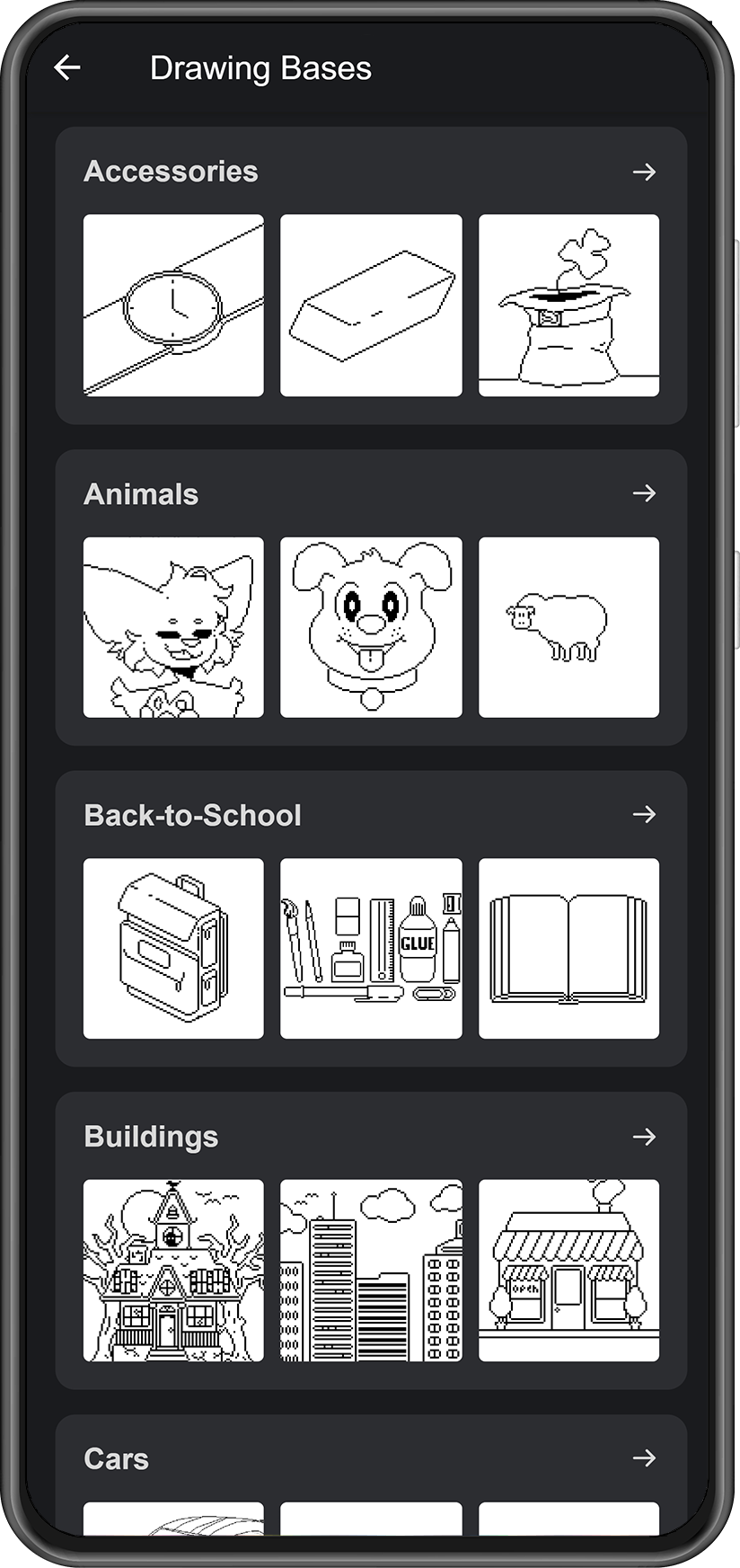Viewport: 740px width, 1568px height.
Task: Choose the eraser drawing base
Action: pos(371,306)
